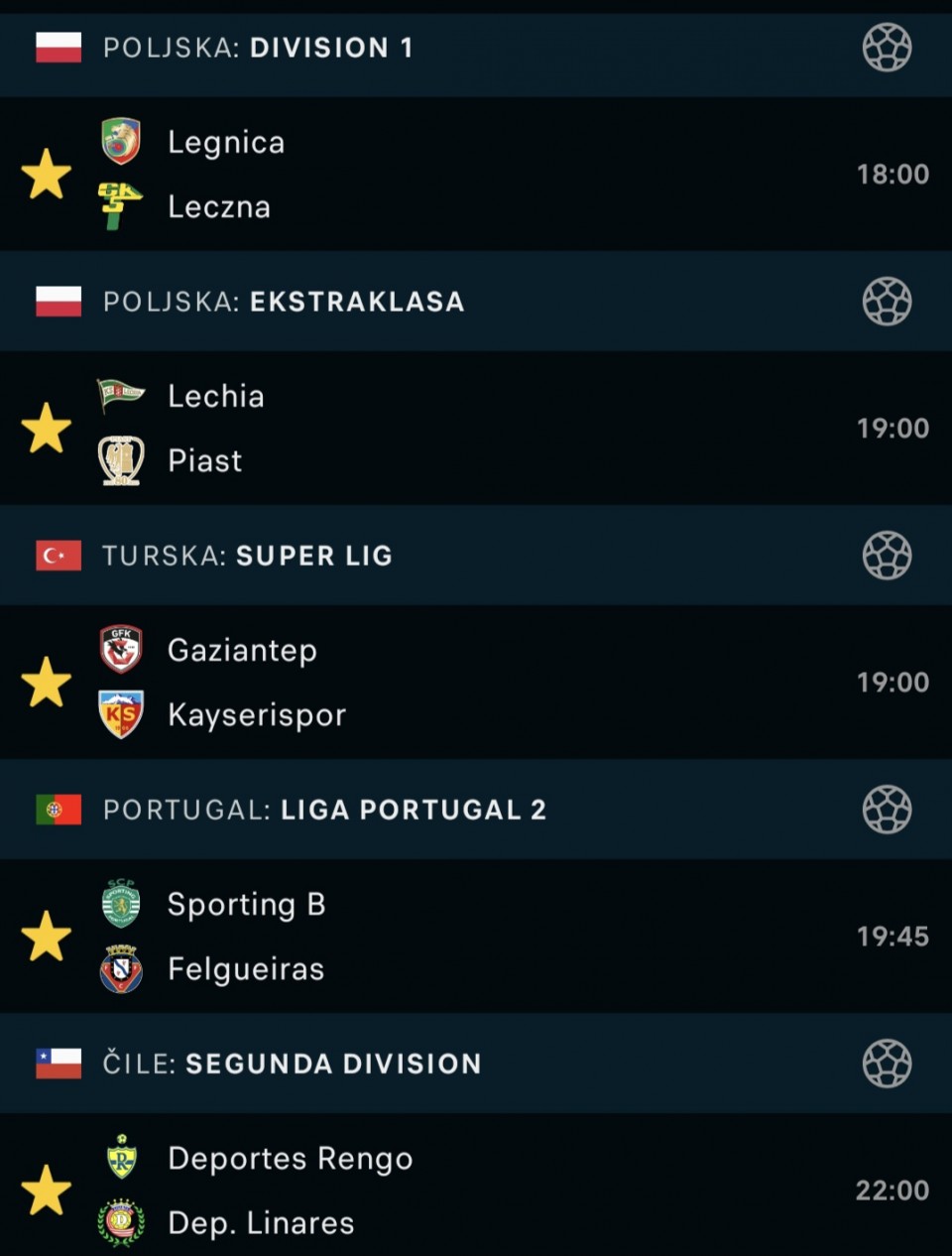The width and height of the screenshot is (952, 1256).
Task: Toggle the favorite star for Gaziantep vs Kayserispor
Action: 47,683
